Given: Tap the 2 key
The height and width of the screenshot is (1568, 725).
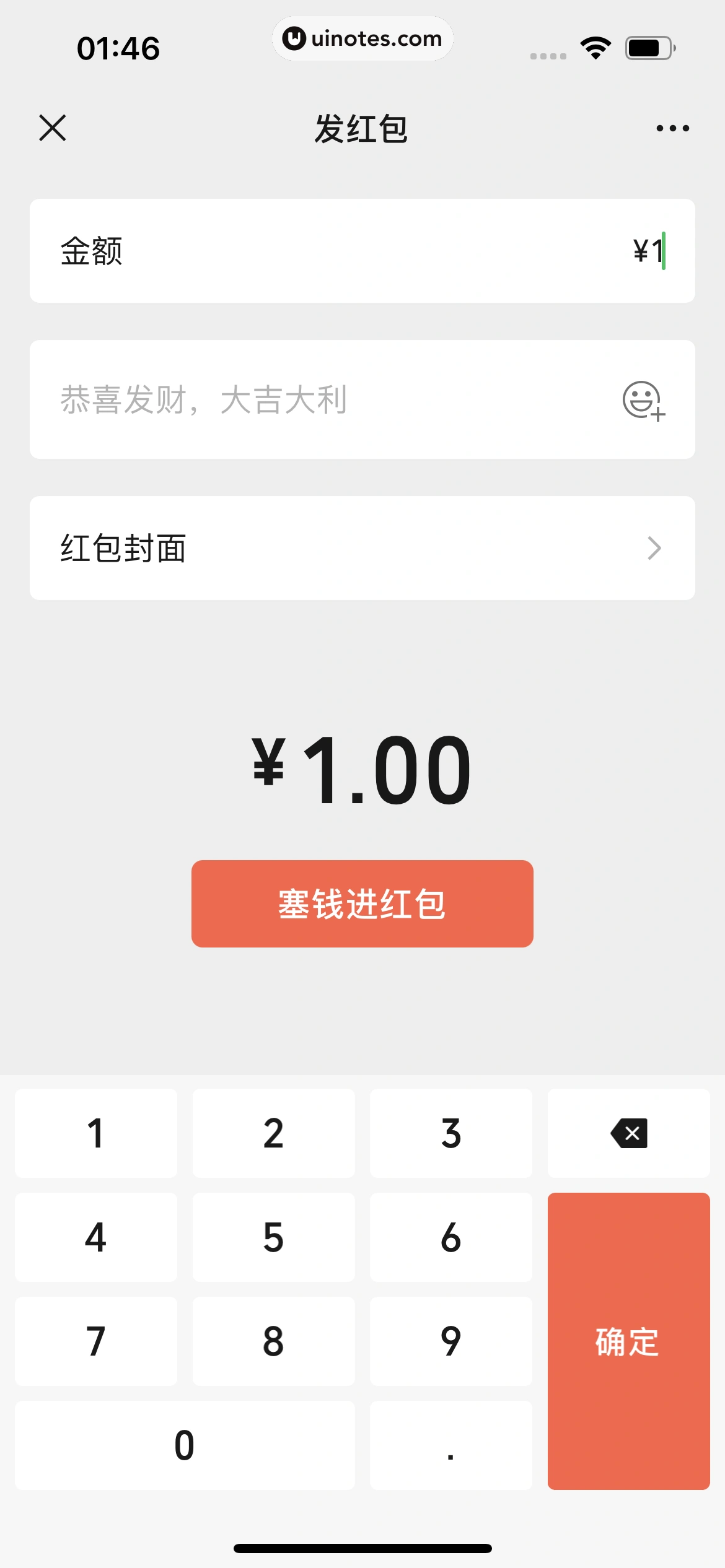Looking at the screenshot, I should click(x=273, y=1133).
